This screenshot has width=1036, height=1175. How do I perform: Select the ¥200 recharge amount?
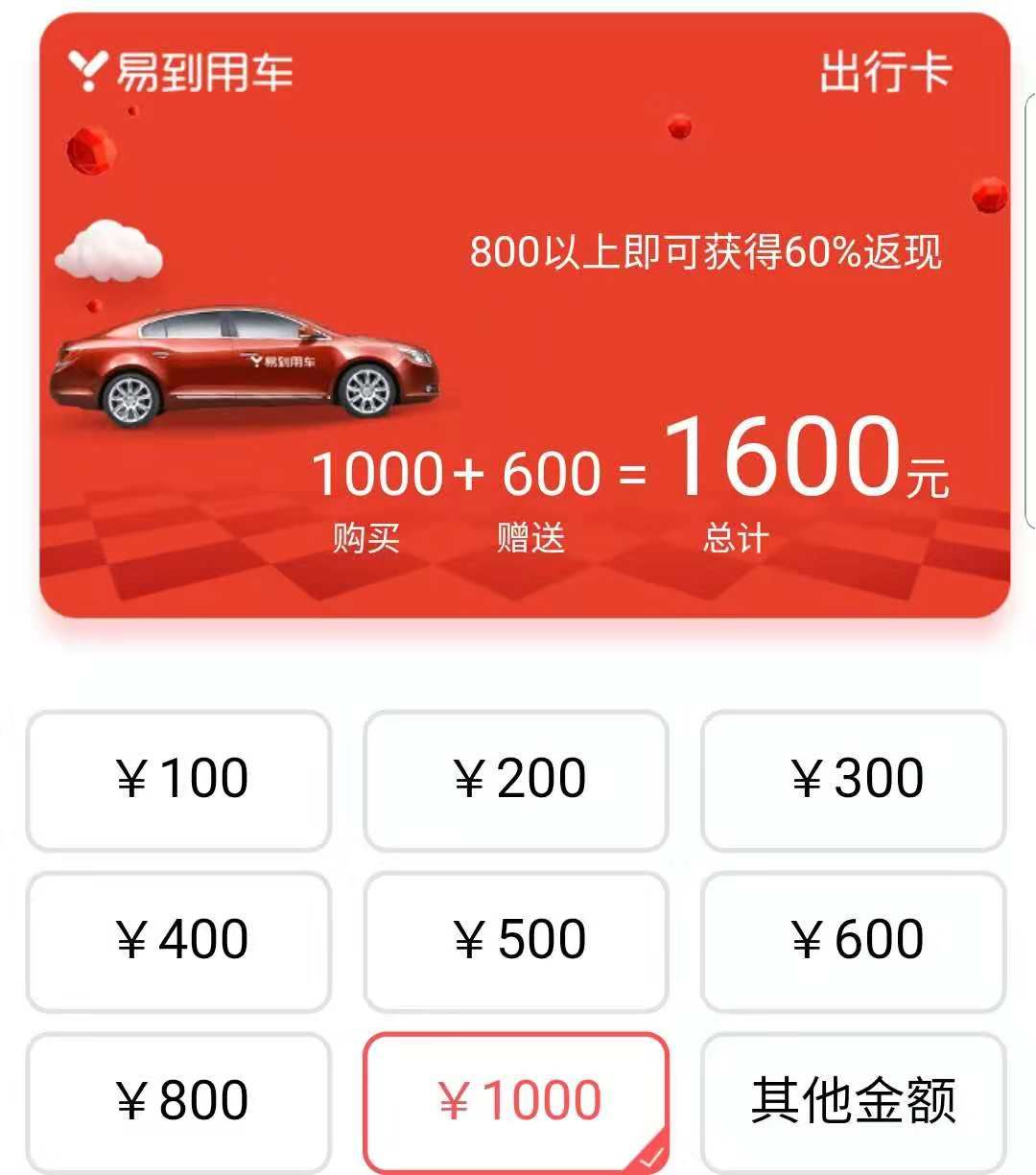[x=518, y=779]
